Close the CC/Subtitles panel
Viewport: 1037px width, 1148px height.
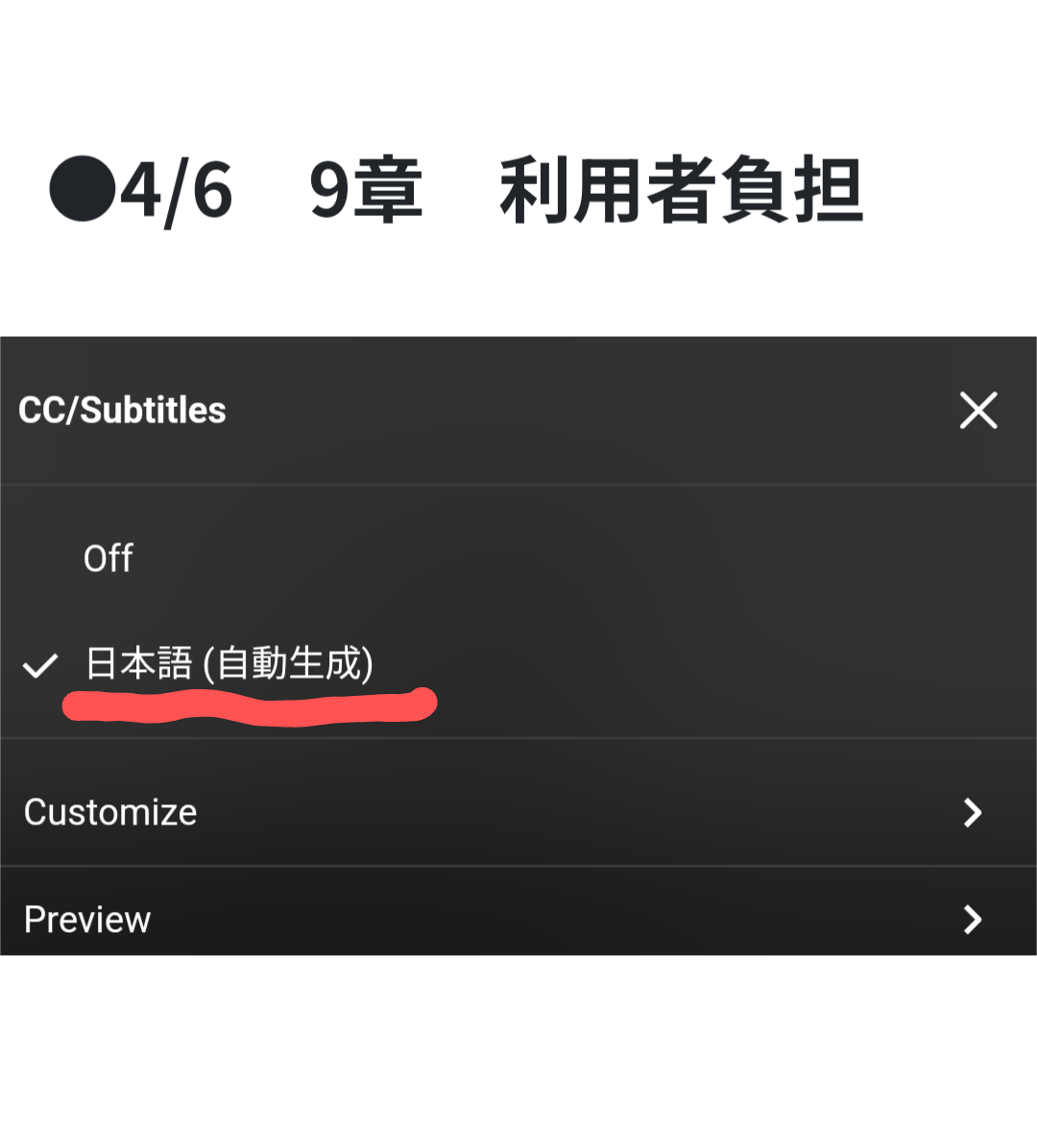tap(978, 411)
